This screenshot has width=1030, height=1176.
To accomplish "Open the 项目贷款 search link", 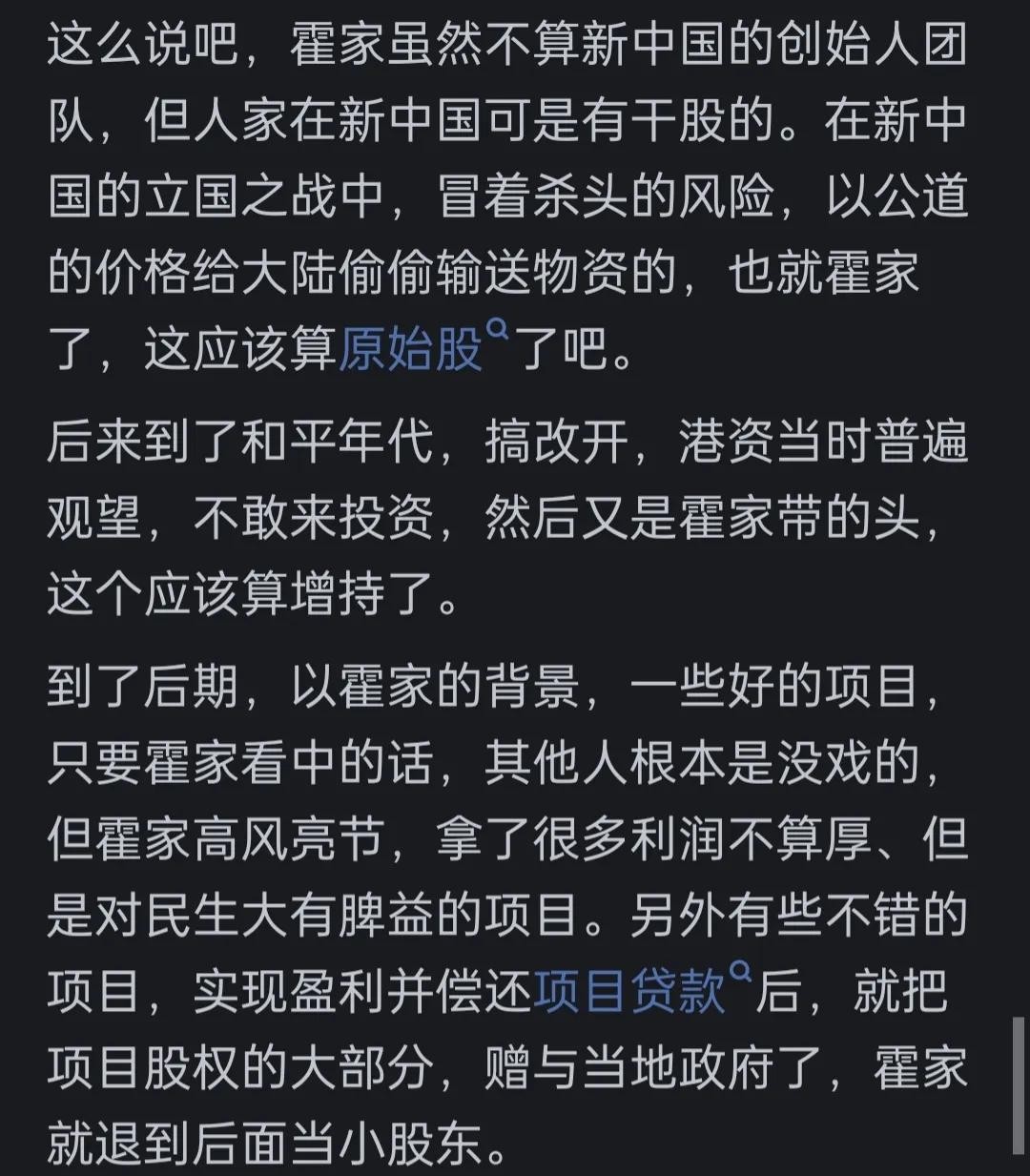I will 629,992.
